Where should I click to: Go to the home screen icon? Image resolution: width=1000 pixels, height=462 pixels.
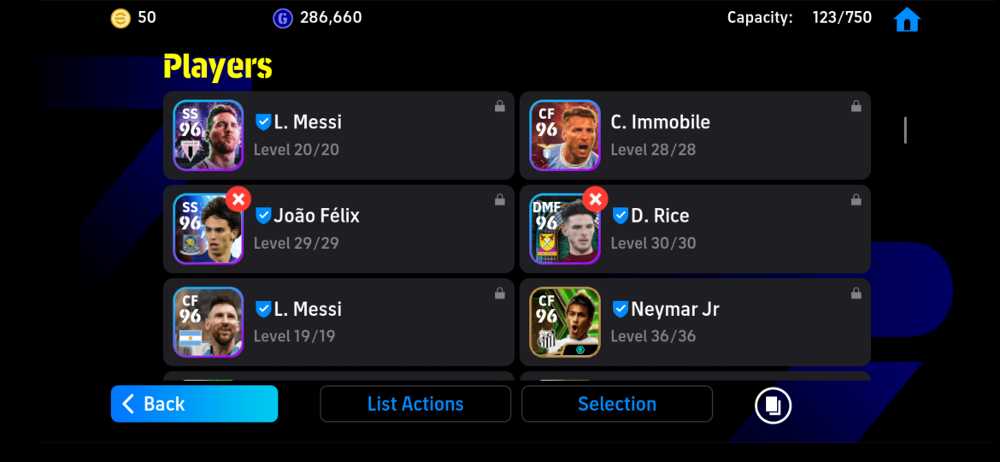[906, 19]
